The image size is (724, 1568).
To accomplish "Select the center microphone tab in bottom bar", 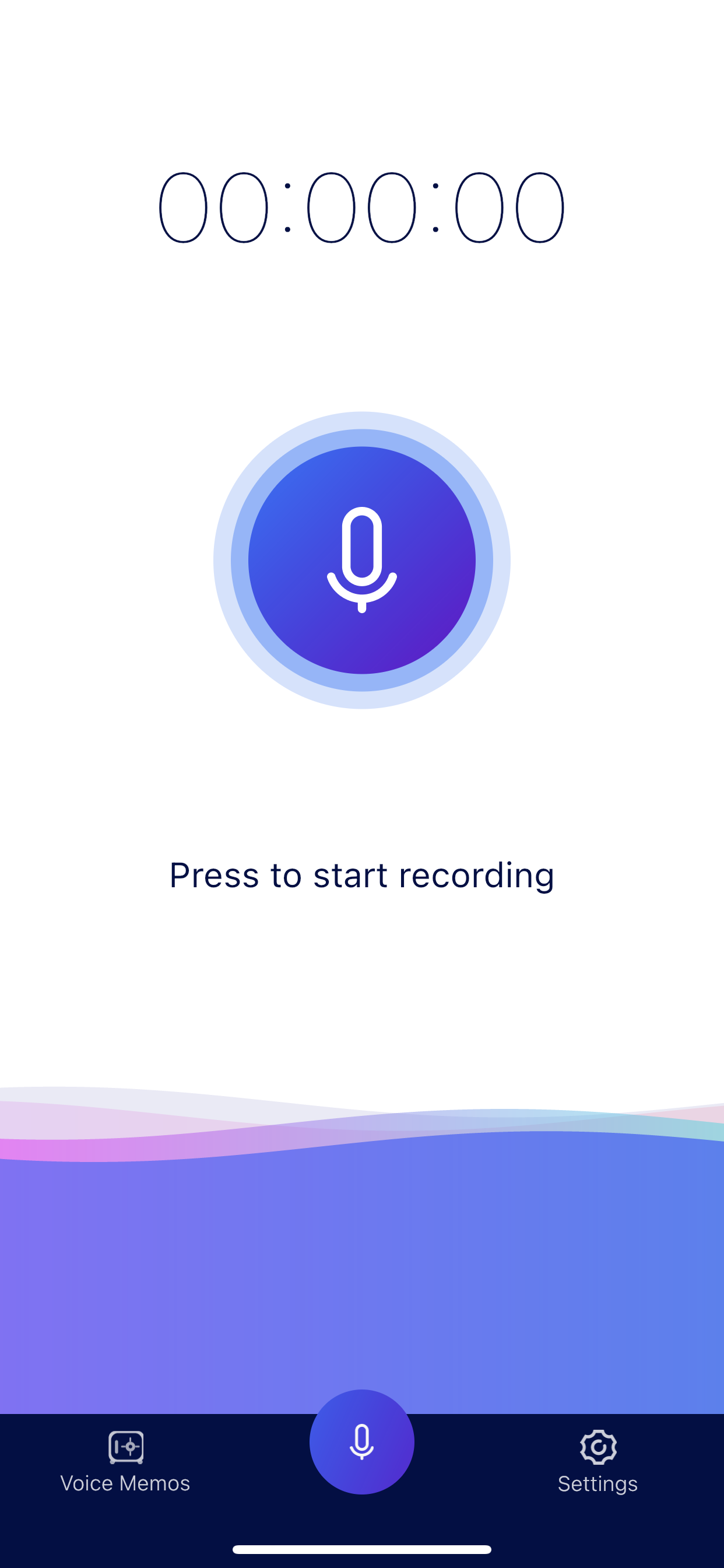I will coord(361,1441).
